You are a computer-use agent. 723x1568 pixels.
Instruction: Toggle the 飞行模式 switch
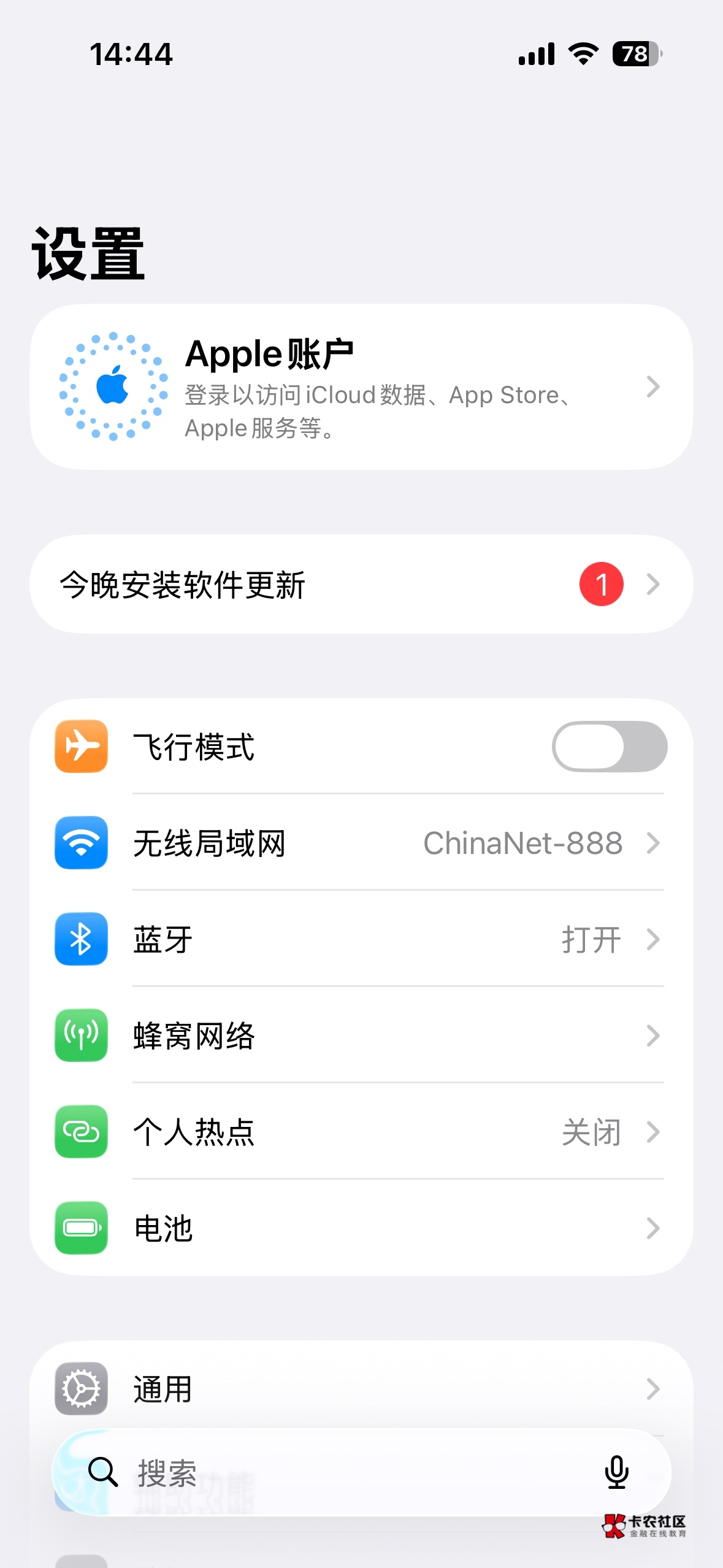click(609, 747)
